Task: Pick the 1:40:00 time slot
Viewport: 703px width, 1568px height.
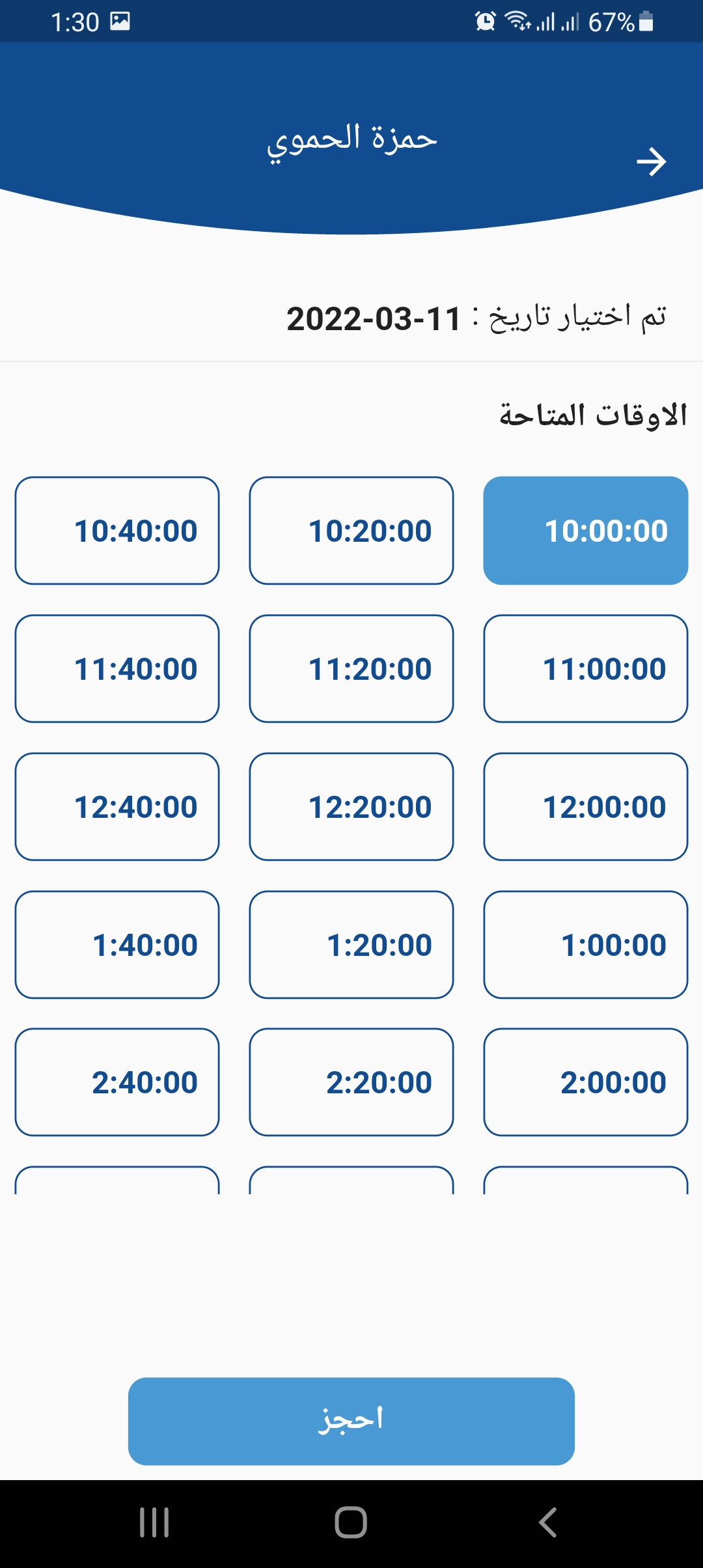Action: point(117,945)
